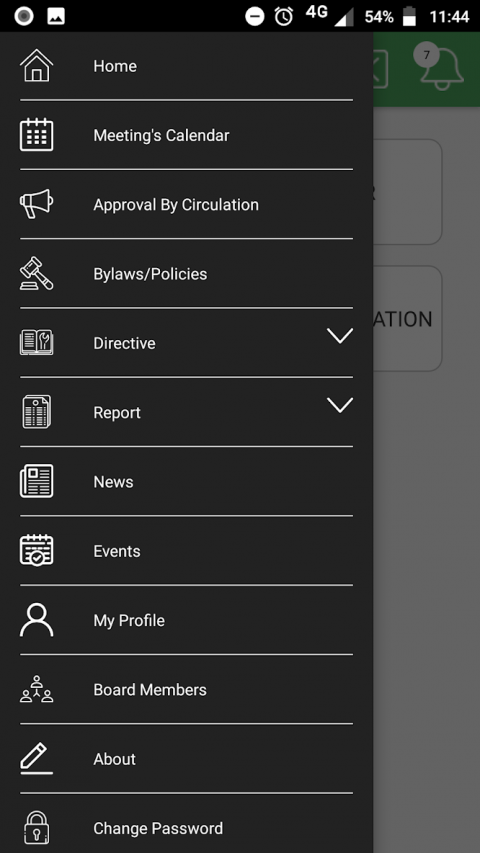Open the notifications bell with badge 7
This screenshot has width=480, height=853.
440,68
